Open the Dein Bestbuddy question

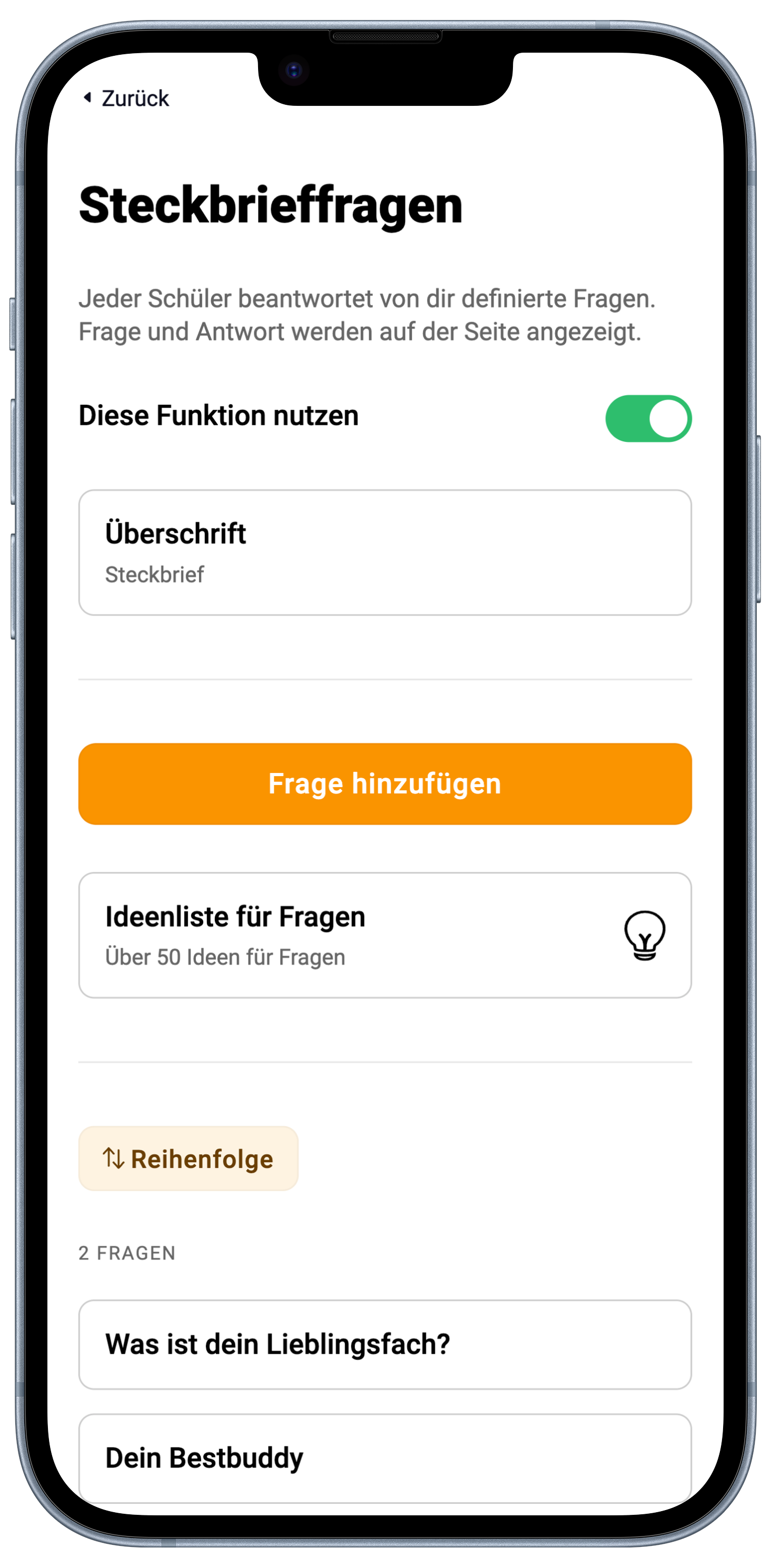[x=384, y=1457]
